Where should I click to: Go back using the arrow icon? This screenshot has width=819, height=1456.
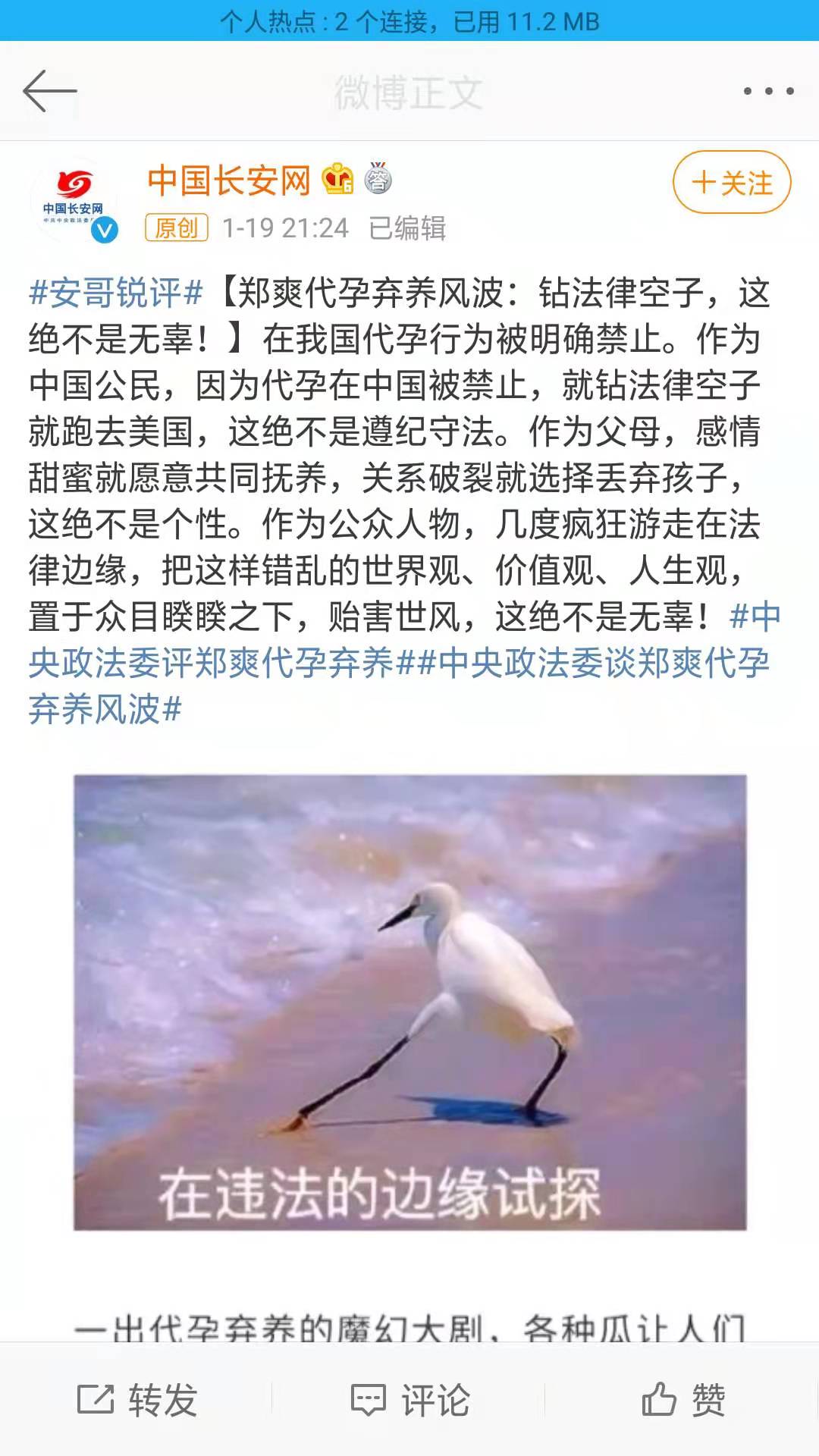(50, 91)
